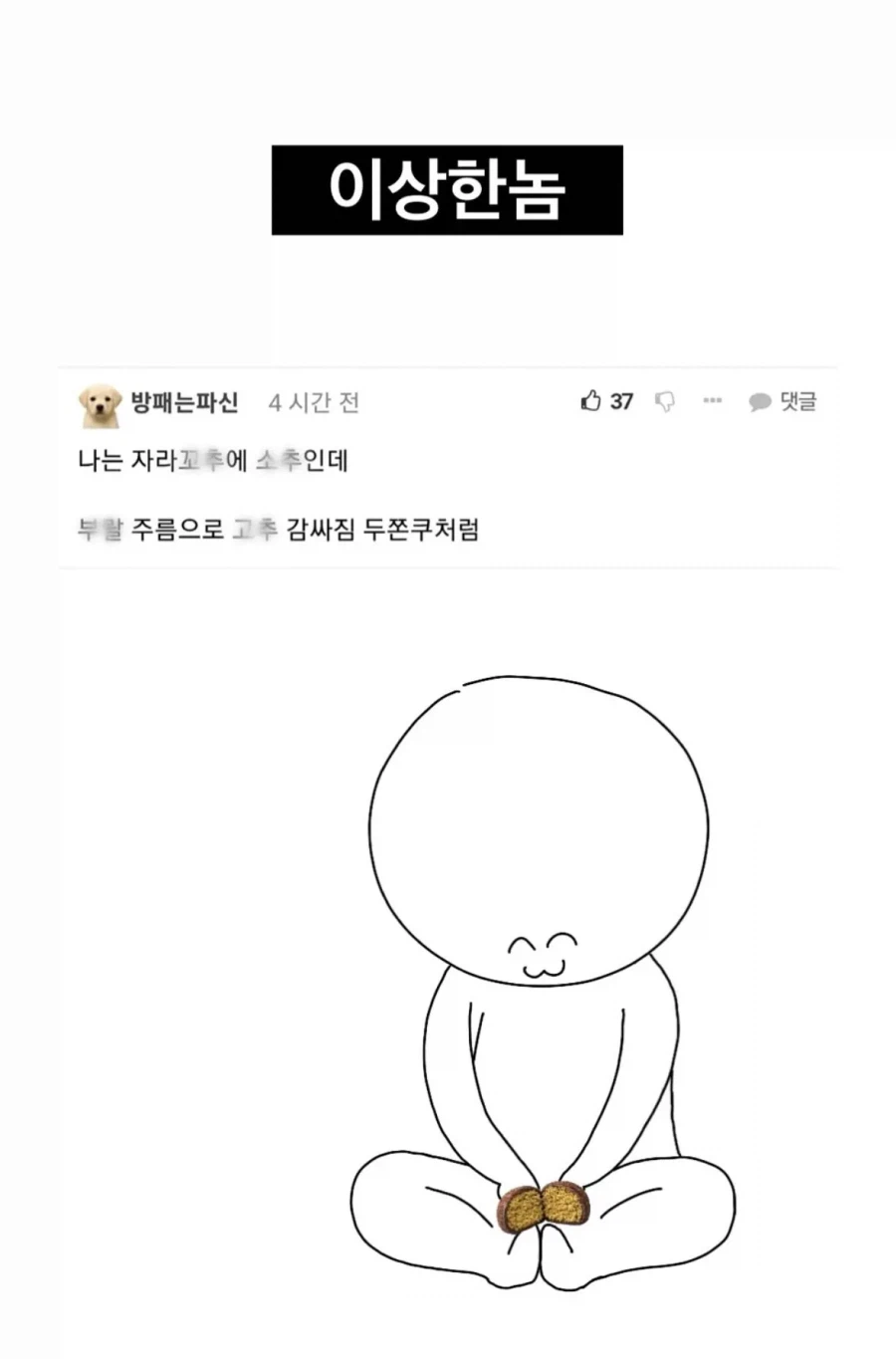Viewport: 896px width, 1359px height.
Task: Select the like count 37
Action: [x=621, y=401]
